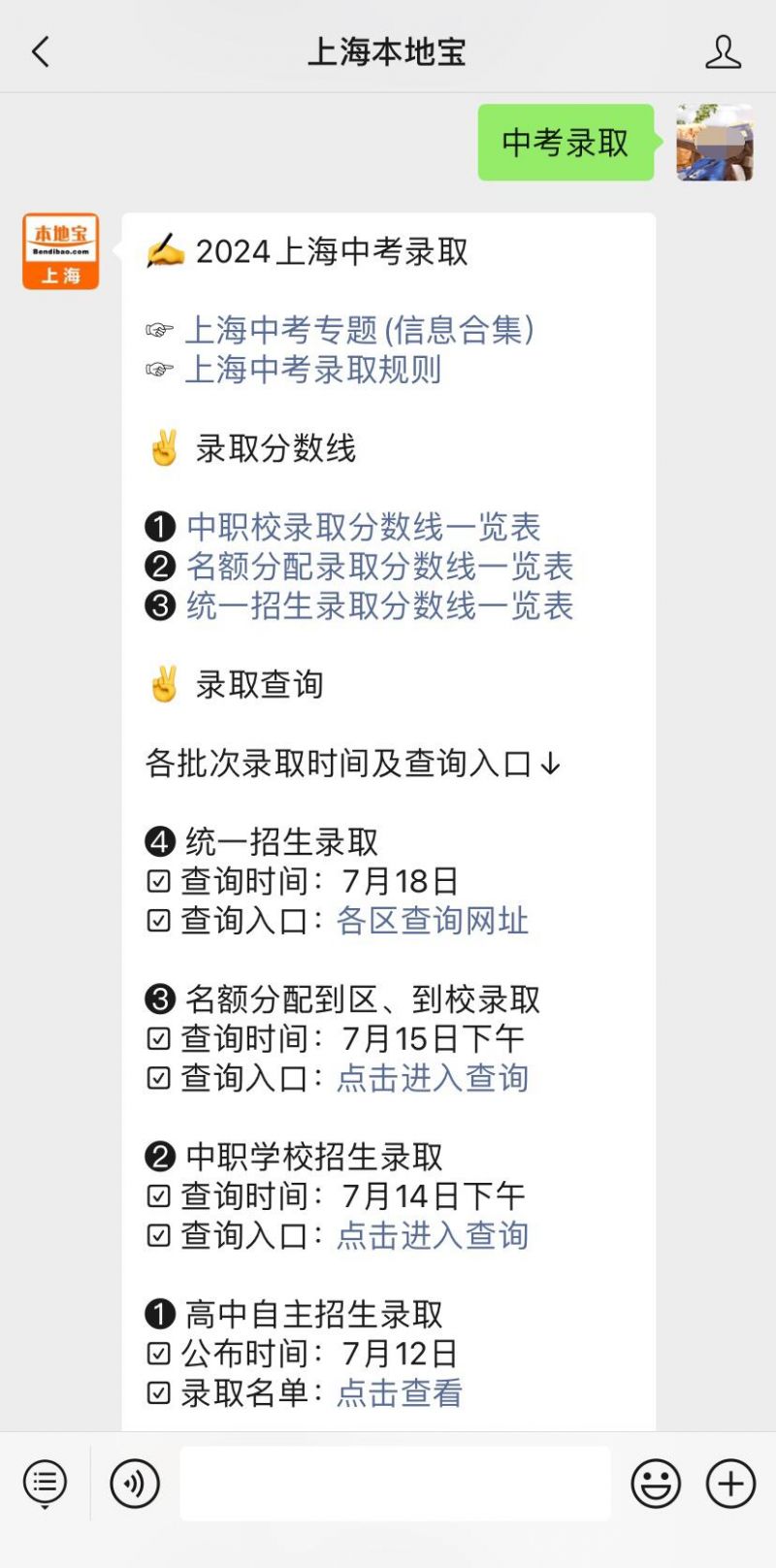Open the 上海中考专题 (信息合集) link
The image size is (776, 1568).
point(360,330)
